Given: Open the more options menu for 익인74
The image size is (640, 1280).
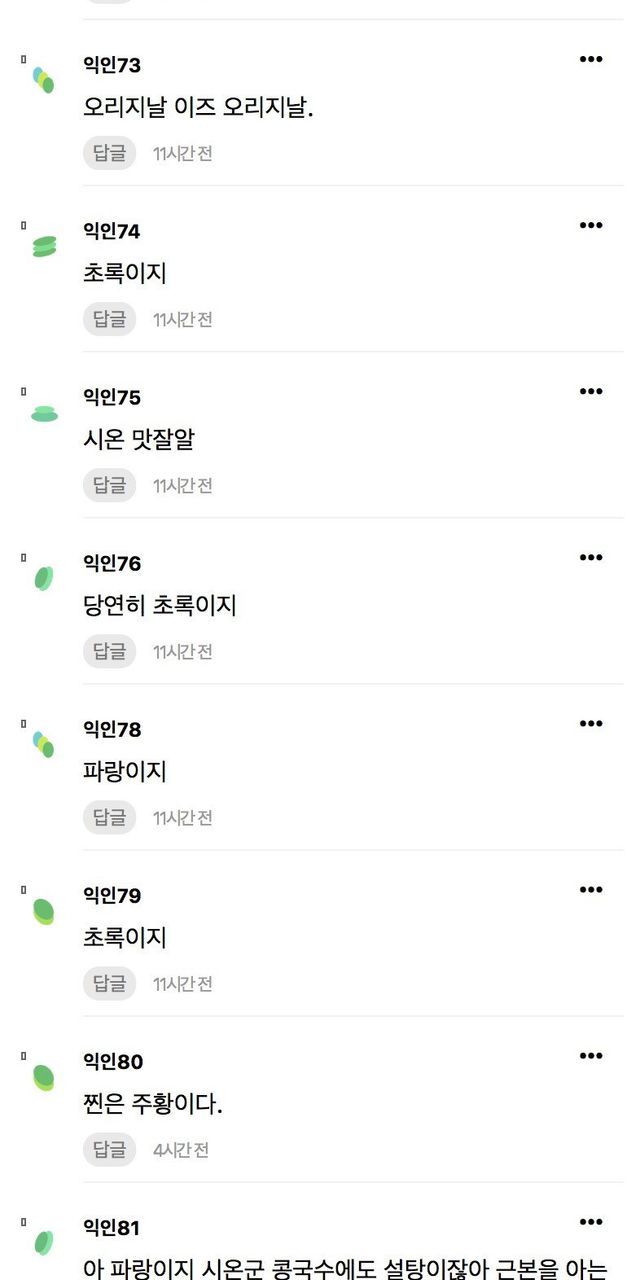Looking at the screenshot, I should (591, 226).
